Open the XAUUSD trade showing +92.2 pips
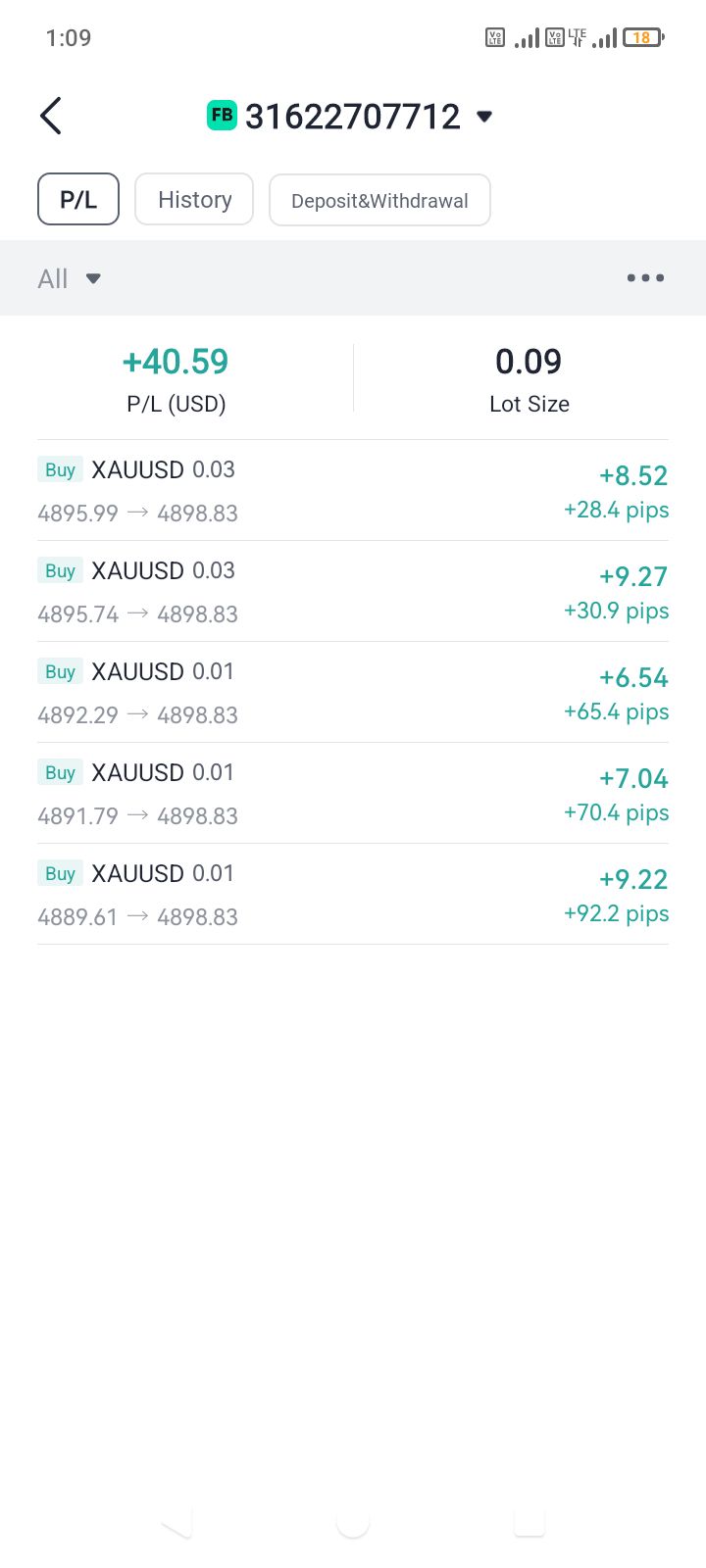The height and width of the screenshot is (1568, 706). coord(353,895)
